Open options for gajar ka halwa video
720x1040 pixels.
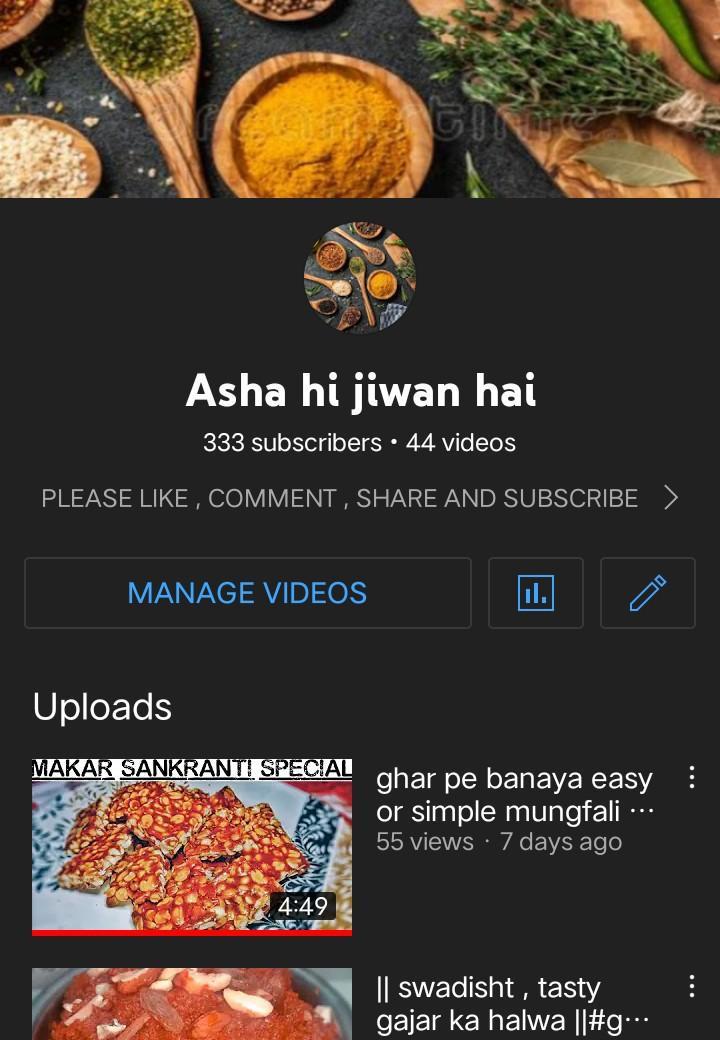tap(691, 987)
